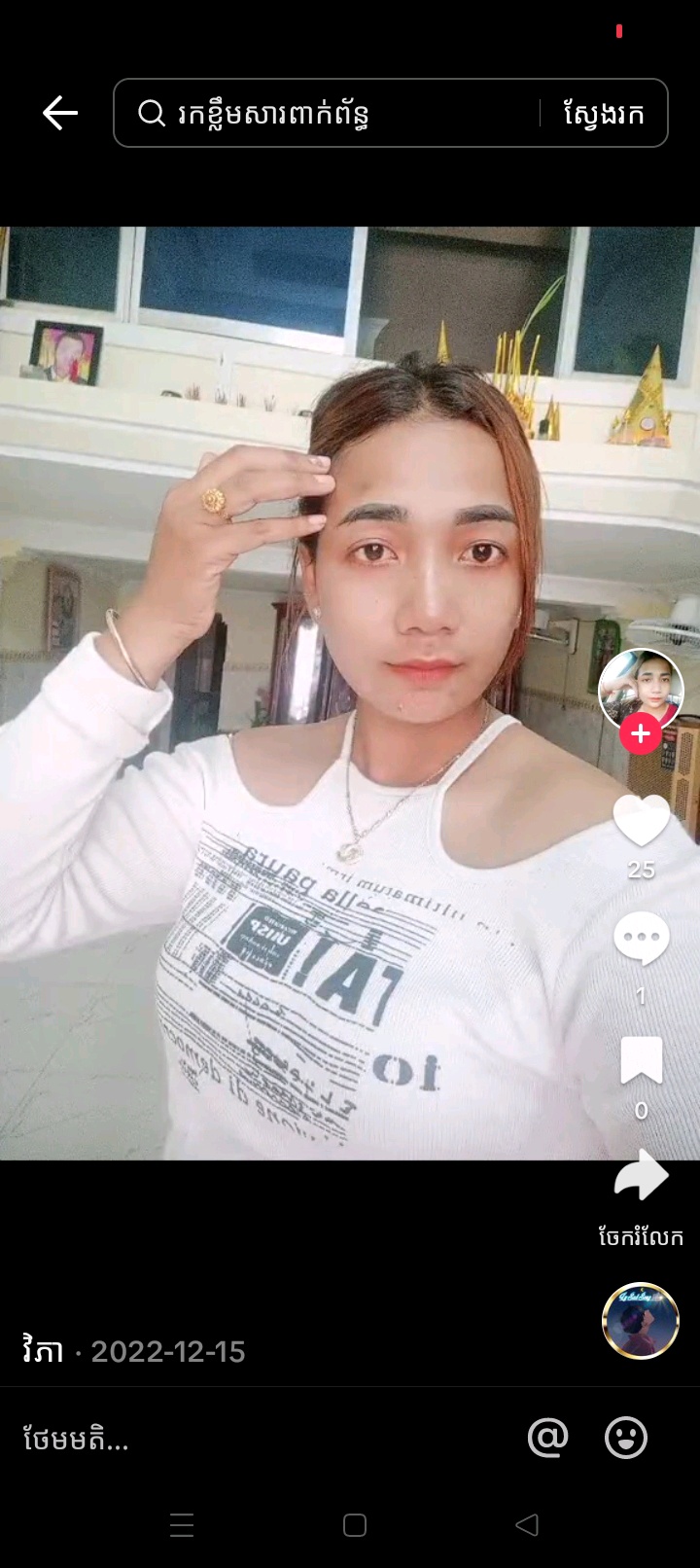
Task: Go back using the top-left arrow
Action: pyautogui.click(x=60, y=114)
